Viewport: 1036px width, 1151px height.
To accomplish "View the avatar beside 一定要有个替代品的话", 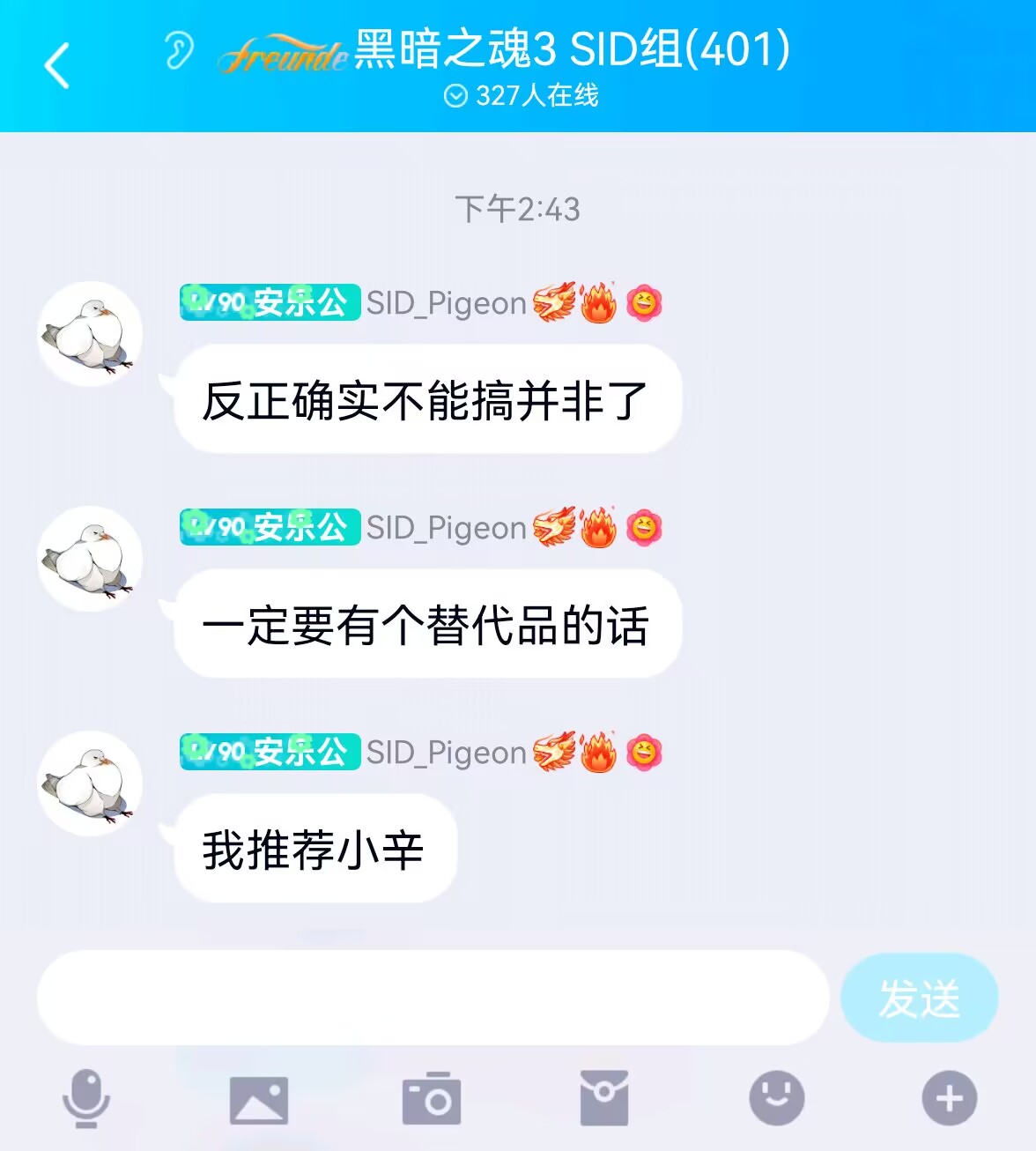I will (90, 559).
